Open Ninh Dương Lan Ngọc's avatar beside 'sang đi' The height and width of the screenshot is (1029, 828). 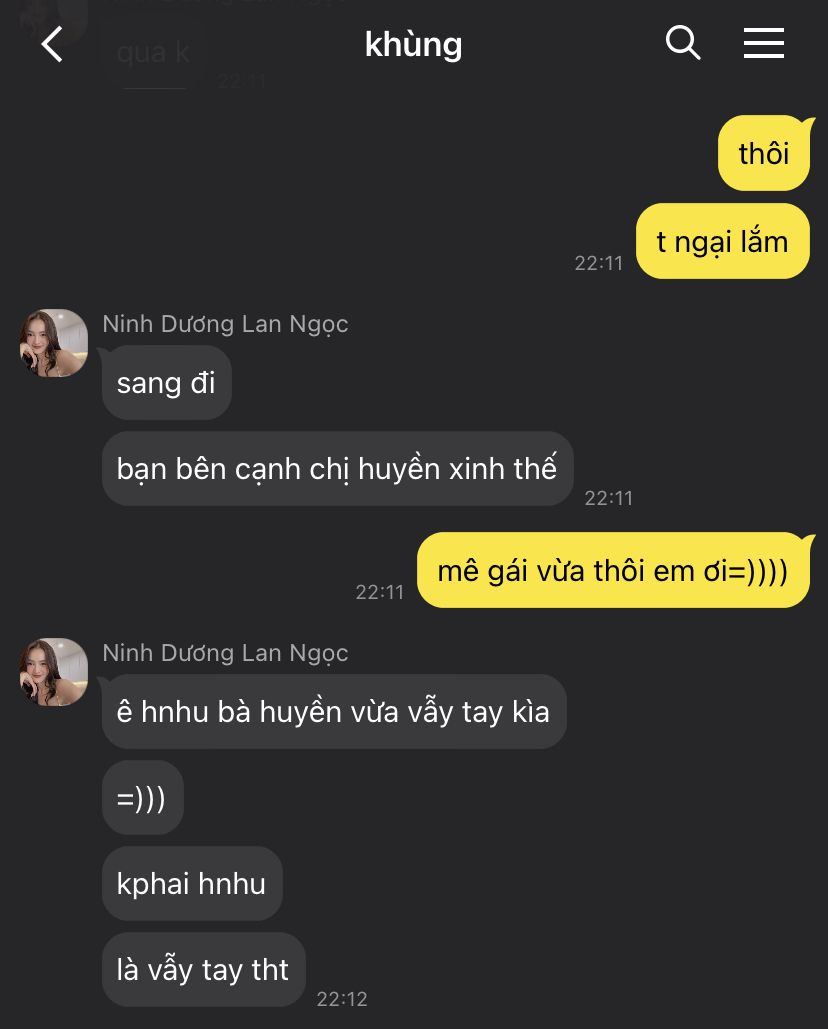54,343
